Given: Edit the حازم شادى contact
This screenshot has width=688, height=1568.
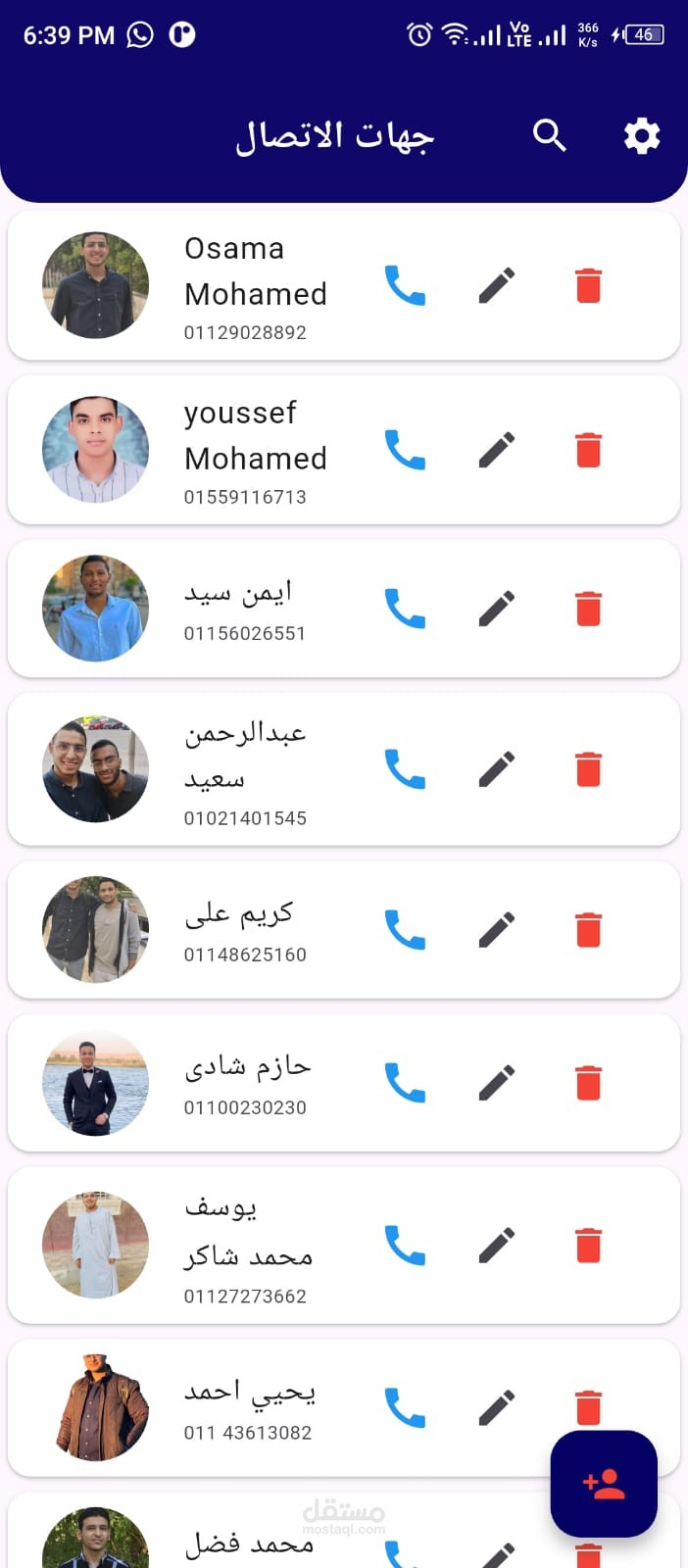Looking at the screenshot, I should (x=497, y=1083).
